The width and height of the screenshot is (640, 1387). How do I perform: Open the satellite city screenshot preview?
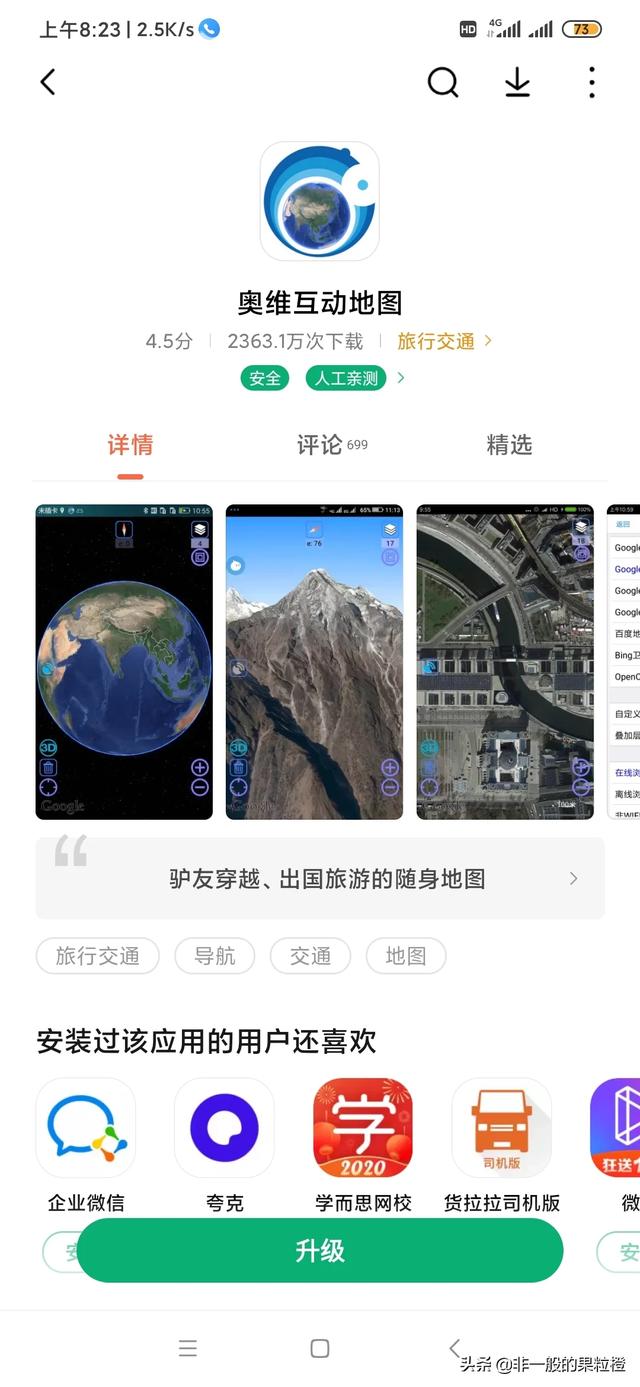click(504, 661)
